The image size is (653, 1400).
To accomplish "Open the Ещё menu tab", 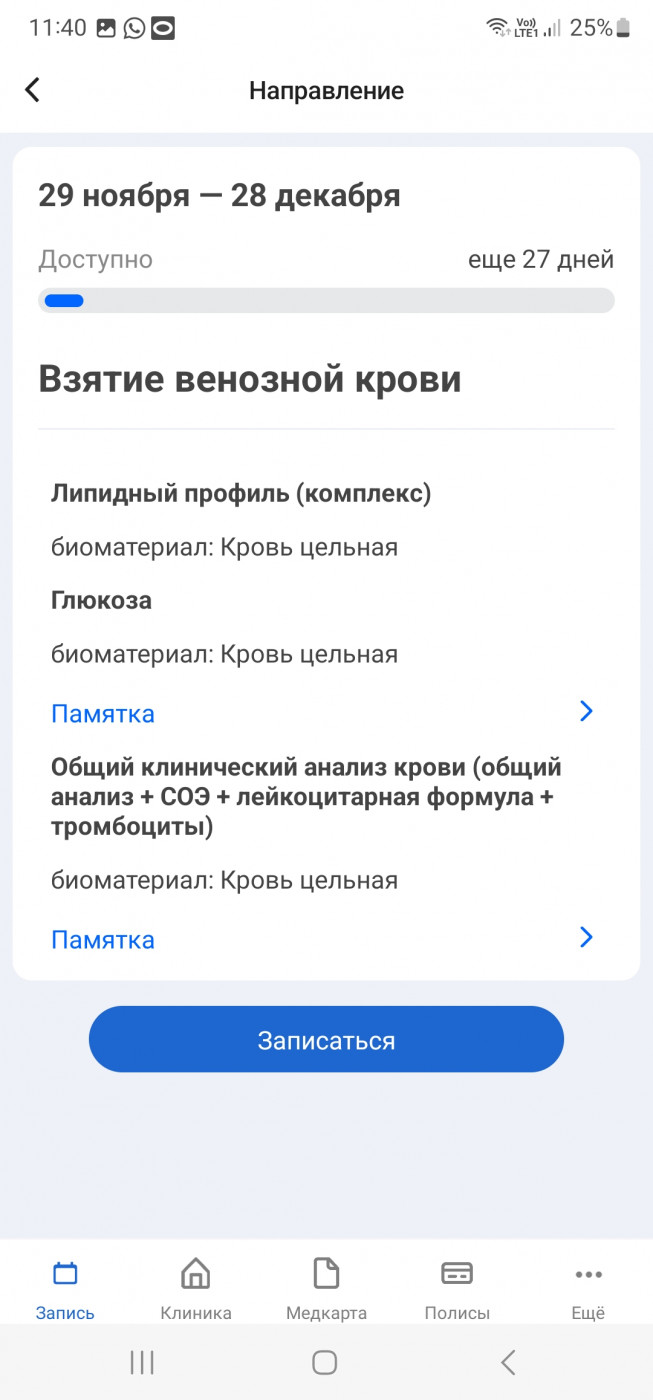I will (588, 1290).
